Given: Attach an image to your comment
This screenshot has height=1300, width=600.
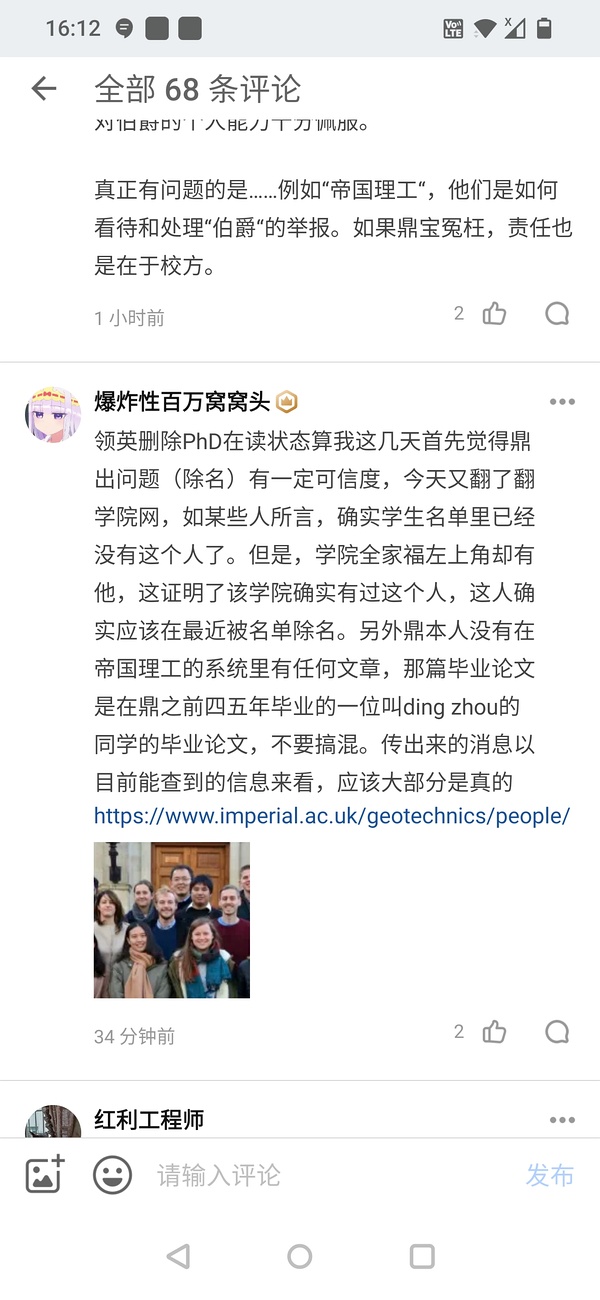Looking at the screenshot, I should coord(45,1174).
